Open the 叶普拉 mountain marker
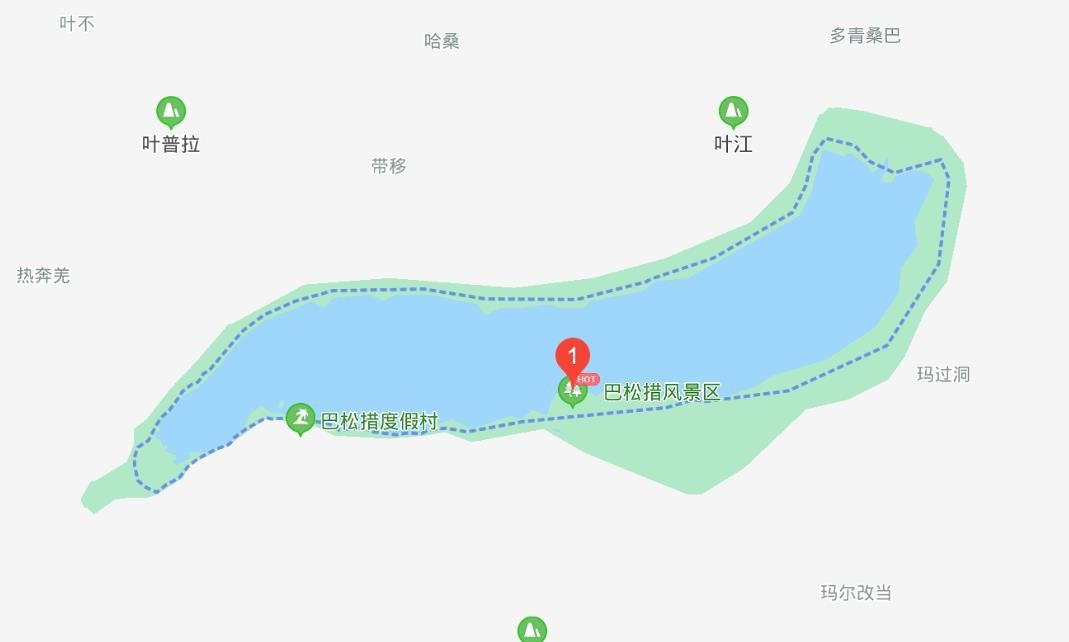1069x642 pixels. tap(171, 111)
